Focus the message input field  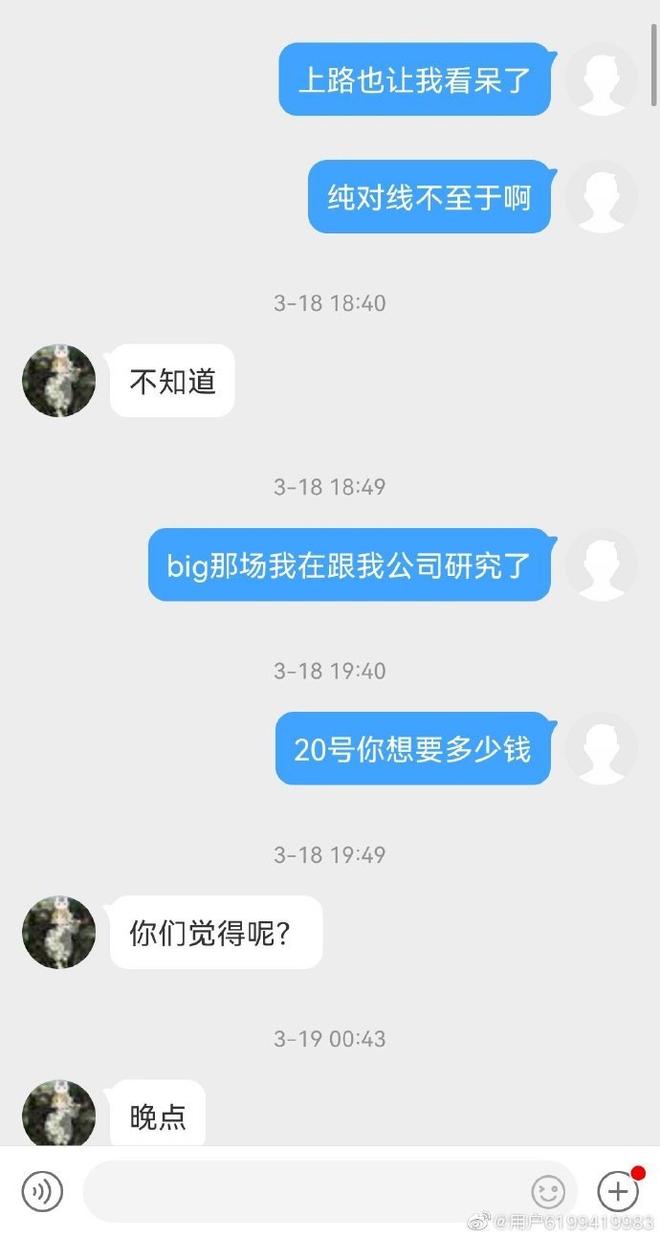pos(300,1191)
